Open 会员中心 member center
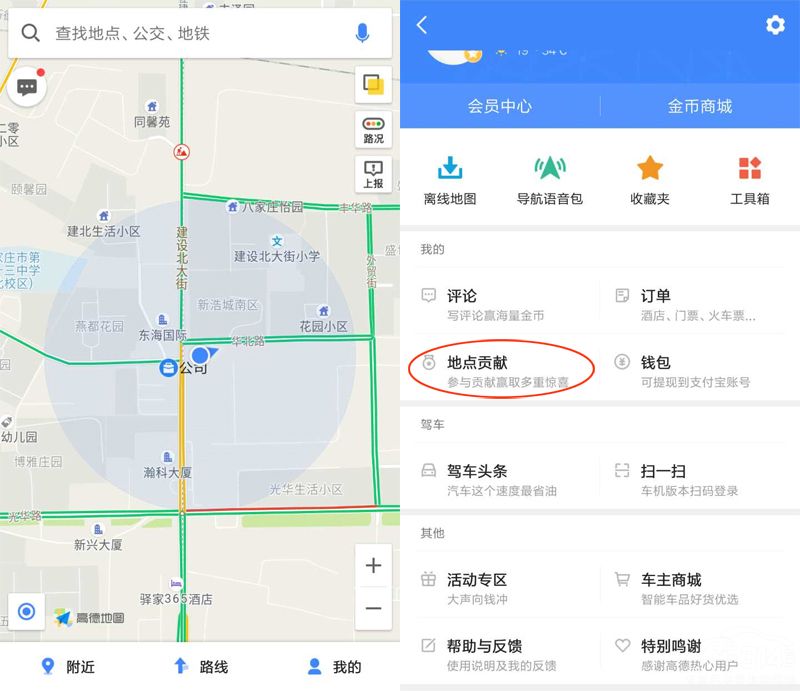Image resolution: width=800 pixels, height=691 pixels. pyautogui.click(x=499, y=106)
